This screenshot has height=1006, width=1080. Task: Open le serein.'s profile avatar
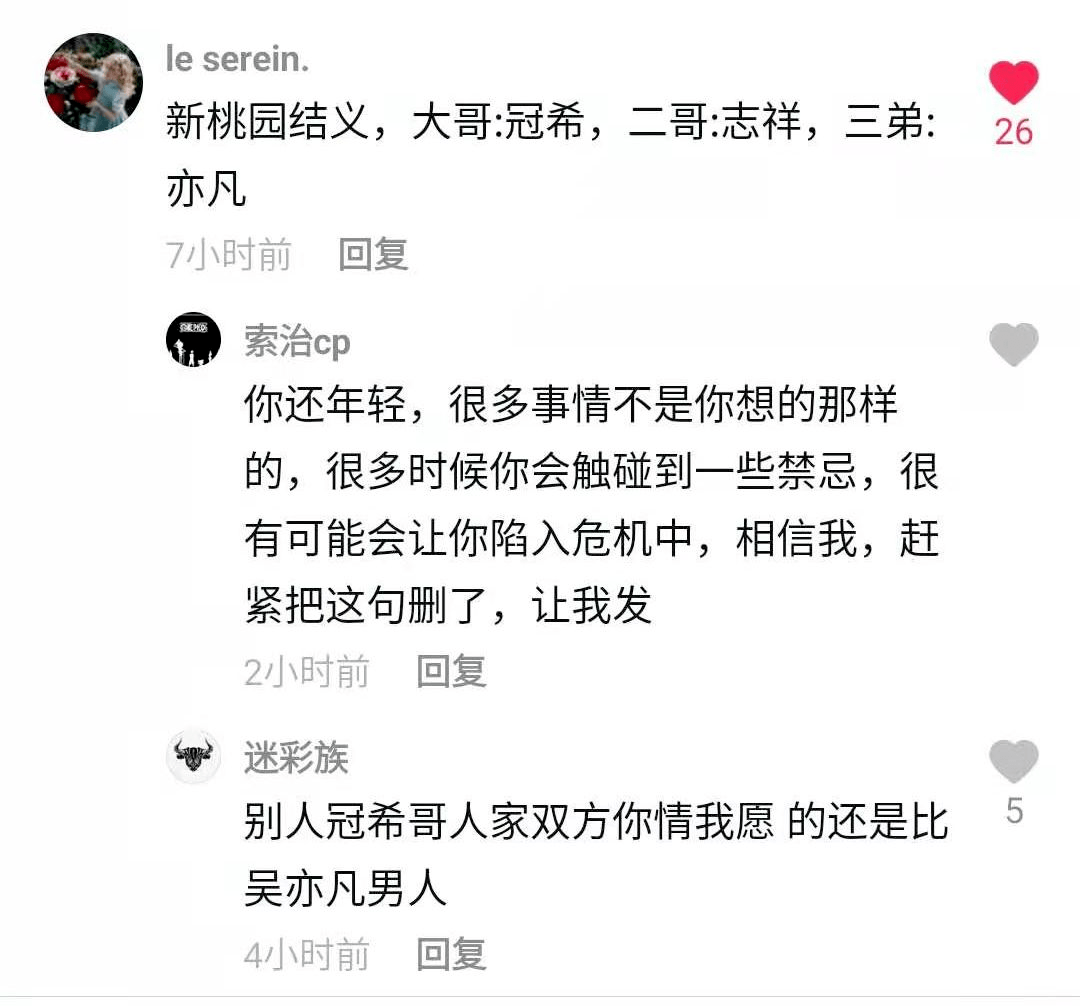94,83
